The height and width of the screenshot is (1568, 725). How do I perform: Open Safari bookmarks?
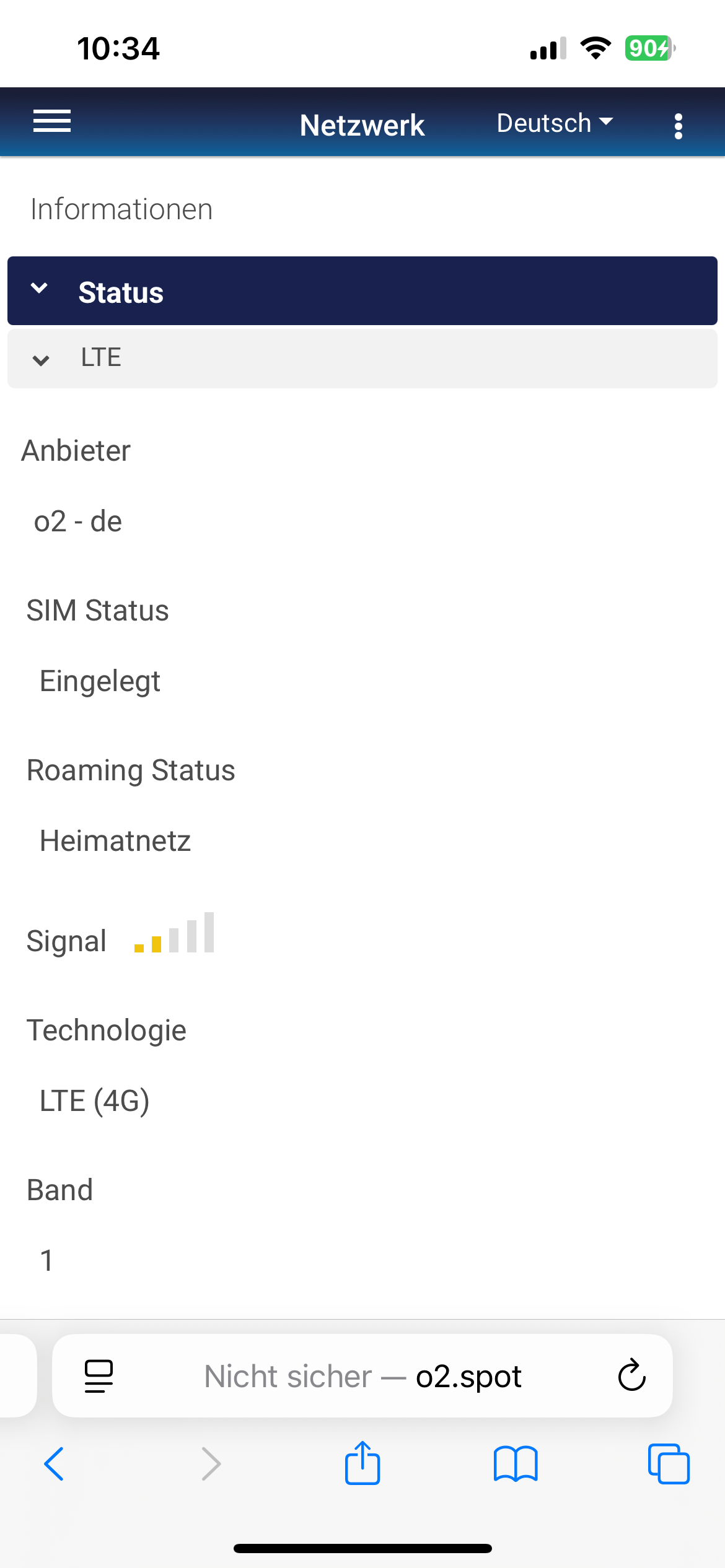point(516,1464)
